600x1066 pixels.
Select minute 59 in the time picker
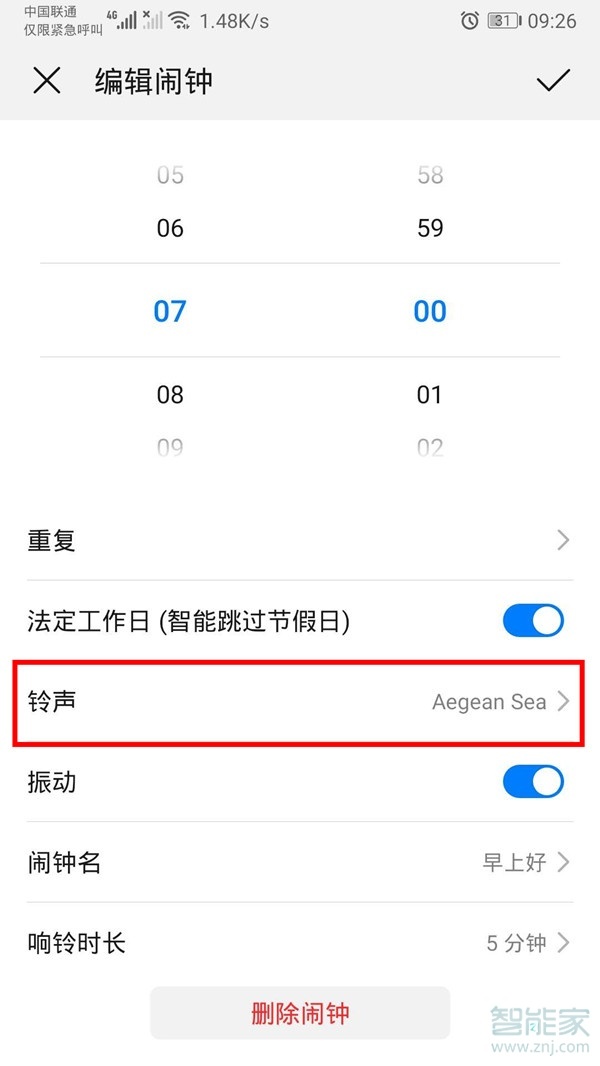[430, 228]
